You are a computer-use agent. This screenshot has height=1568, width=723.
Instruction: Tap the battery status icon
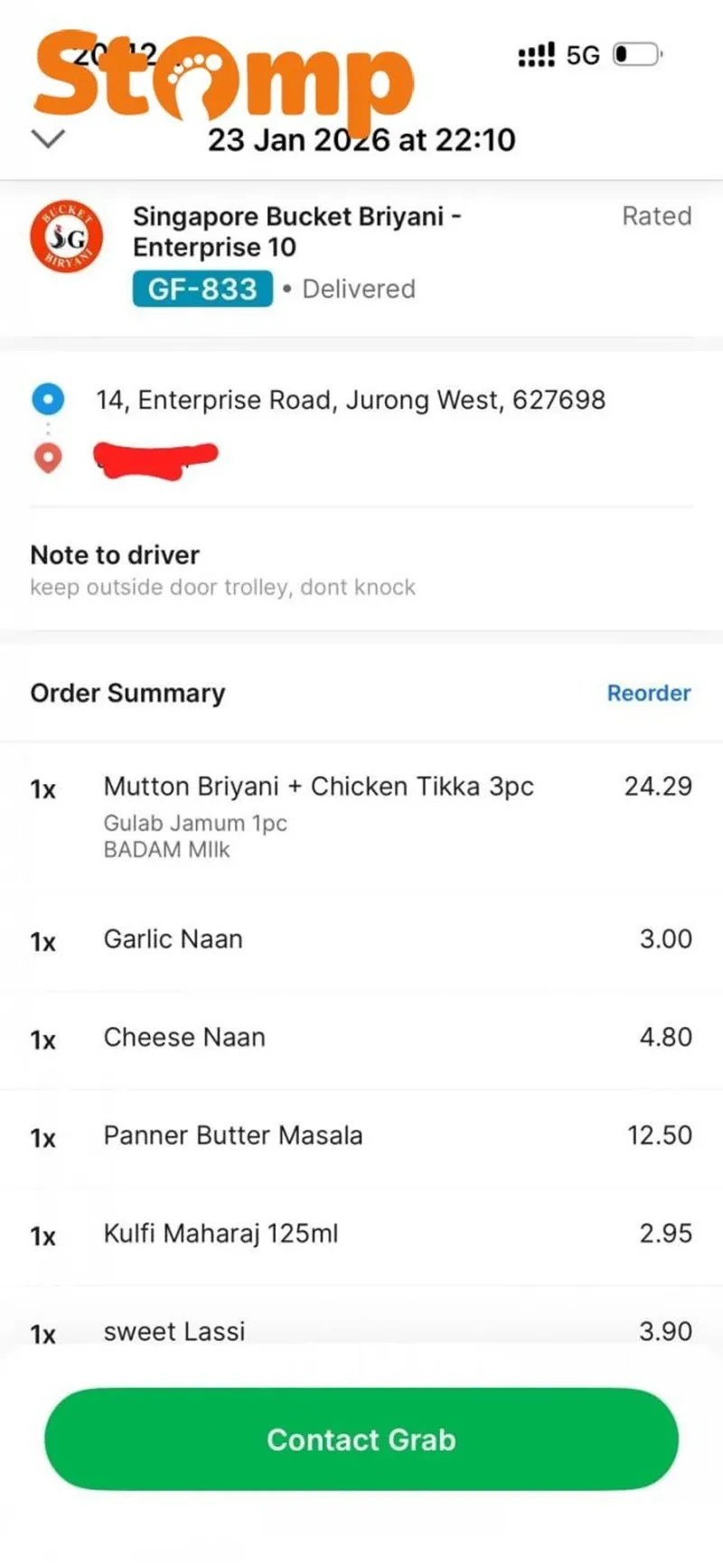point(635,54)
